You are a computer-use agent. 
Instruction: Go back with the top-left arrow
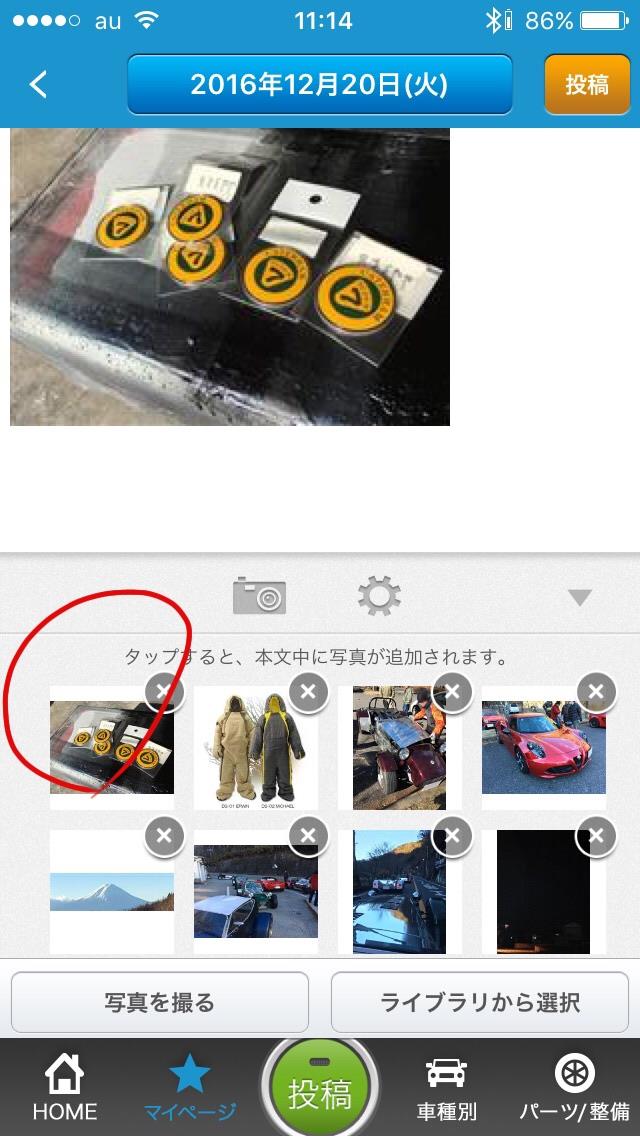[x=38, y=85]
